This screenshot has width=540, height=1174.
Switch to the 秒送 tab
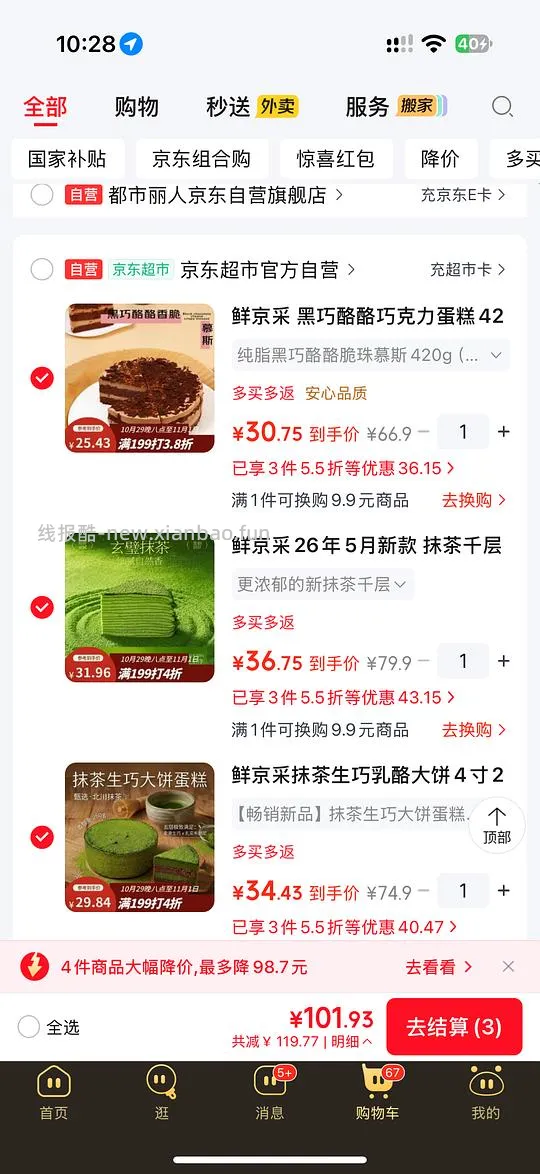click(228, 107)
